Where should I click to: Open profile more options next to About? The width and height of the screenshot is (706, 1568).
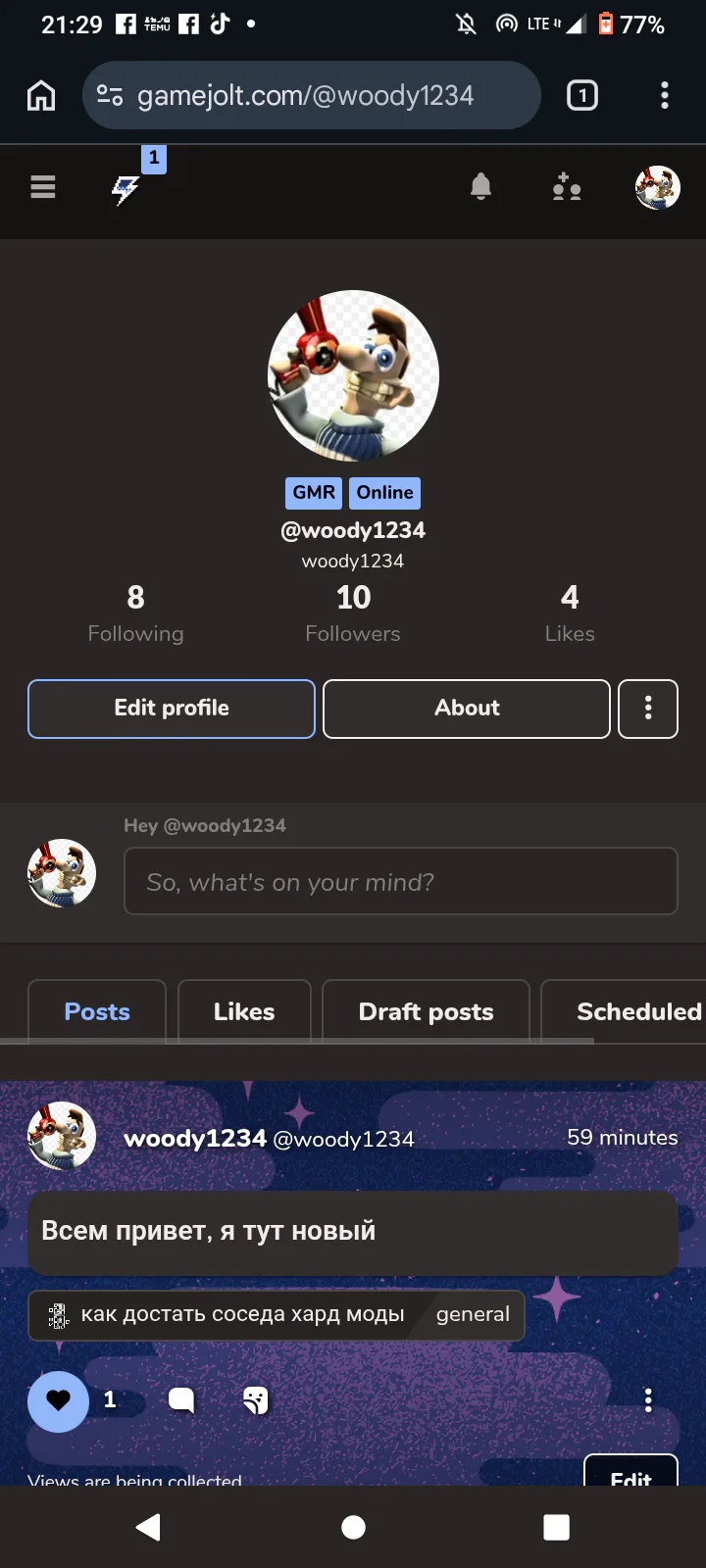648,709
